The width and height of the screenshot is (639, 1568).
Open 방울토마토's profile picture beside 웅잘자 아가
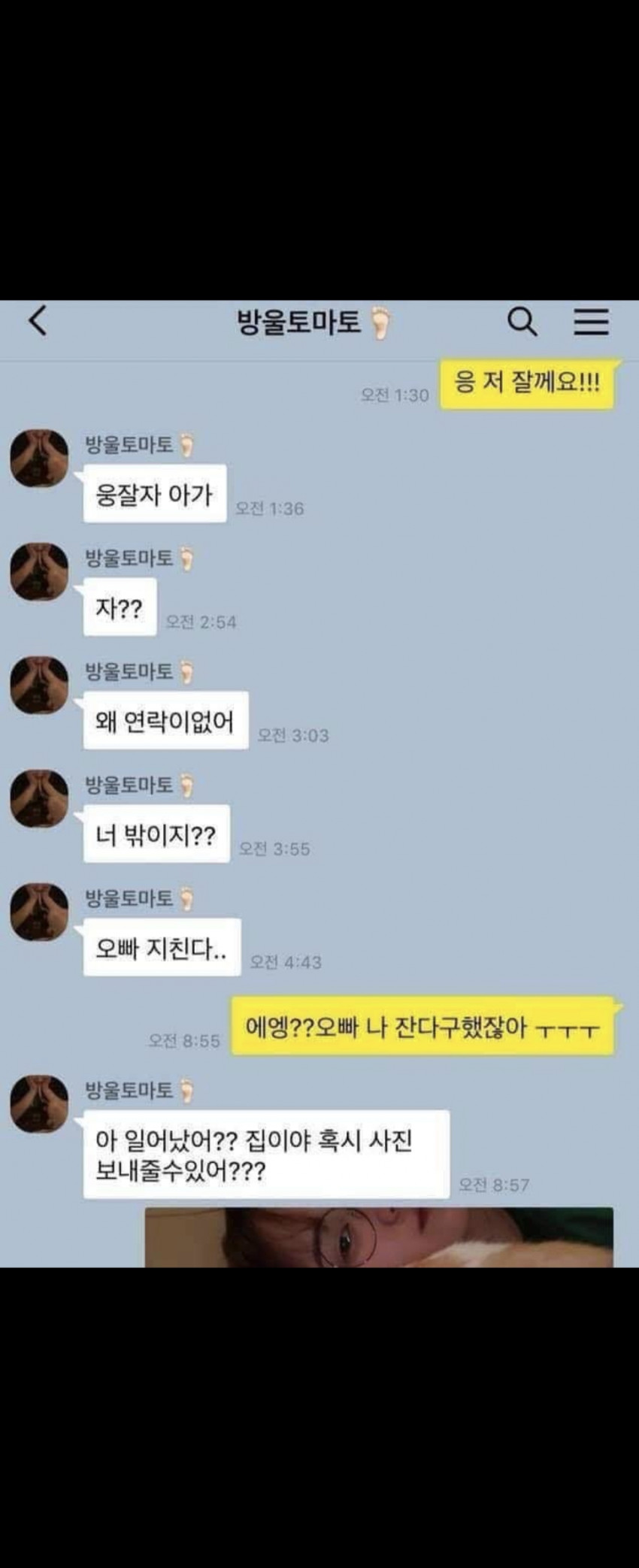tap(39, 458)
